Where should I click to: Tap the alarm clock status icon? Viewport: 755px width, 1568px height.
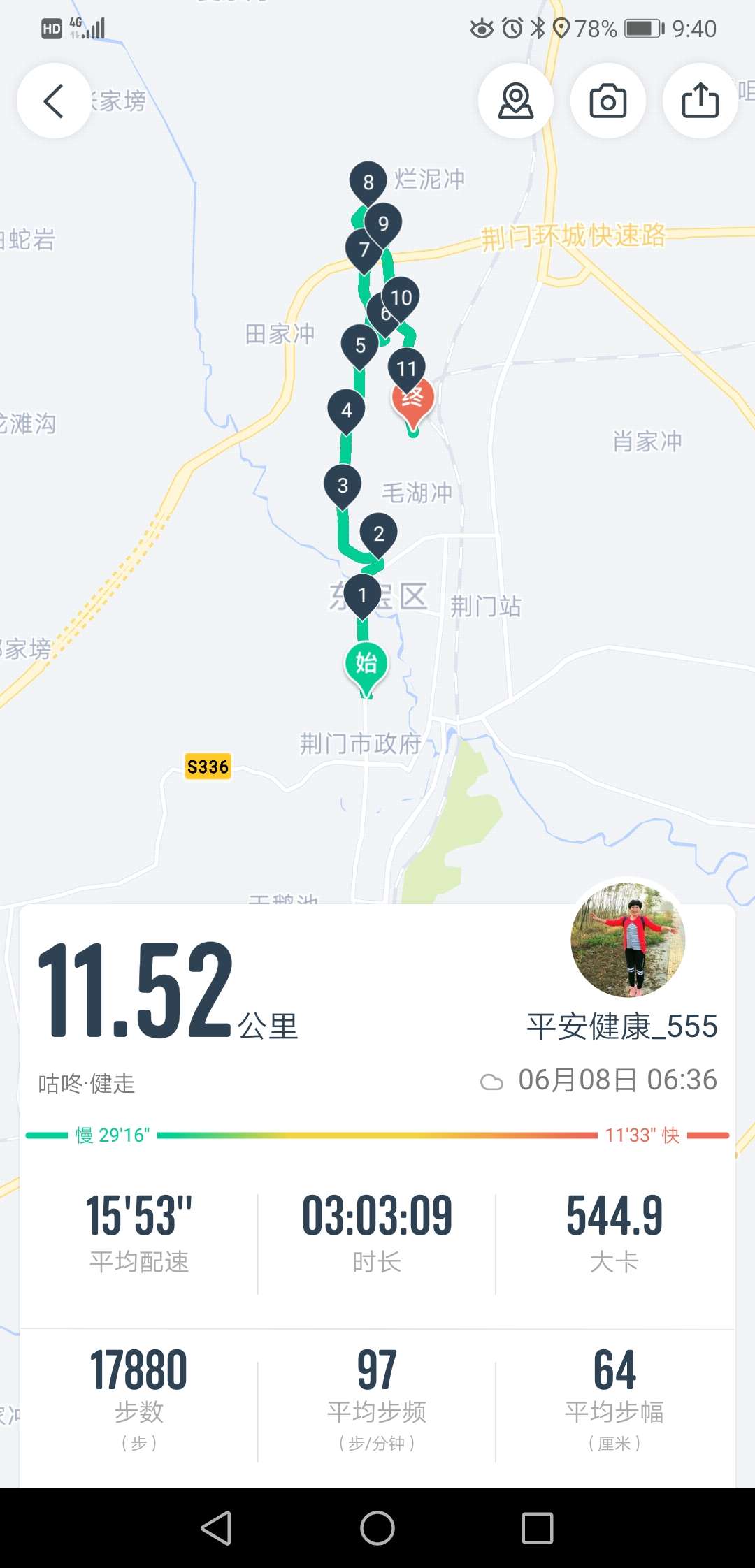[x=511, y=28]
